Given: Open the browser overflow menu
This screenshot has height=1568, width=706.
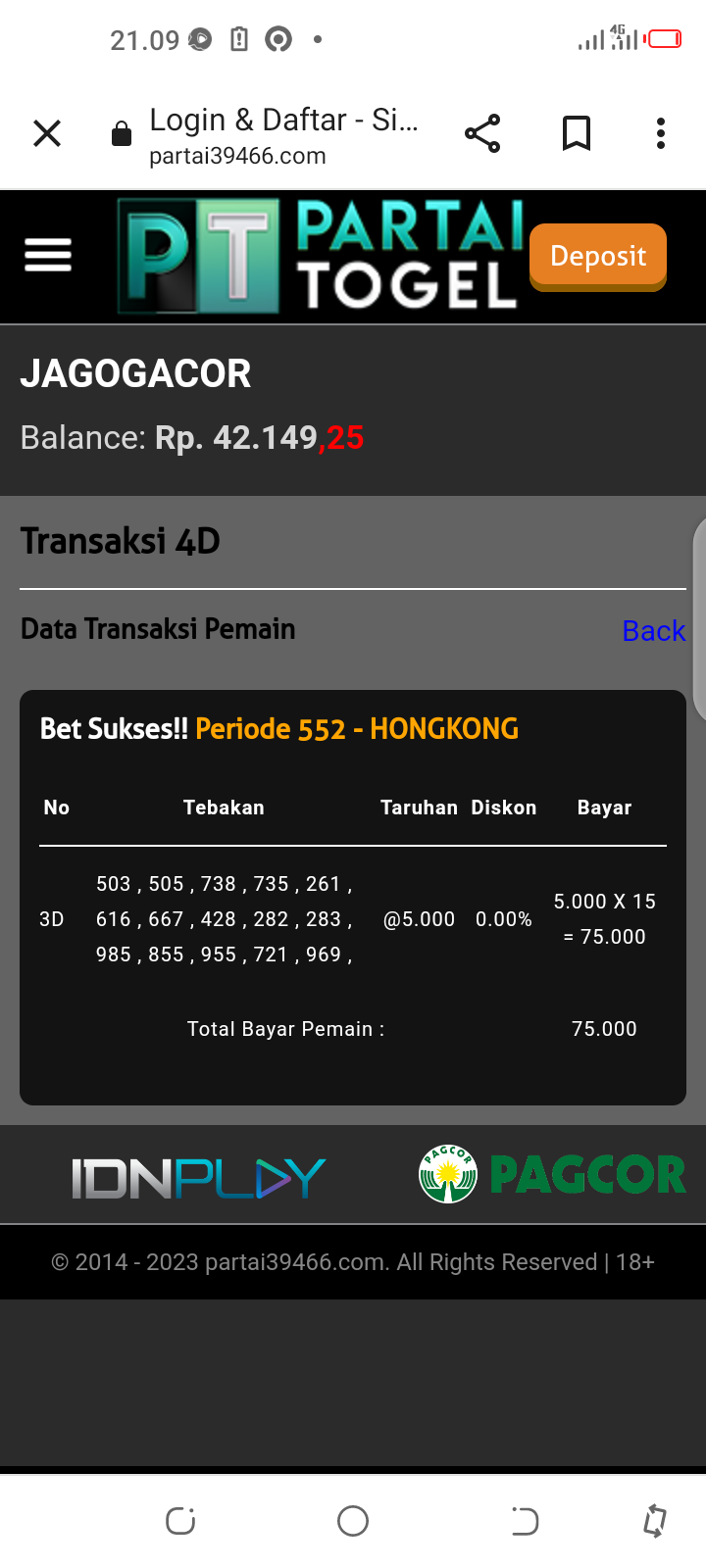Looking at the screenshot, I should click(x=661, y=133).
